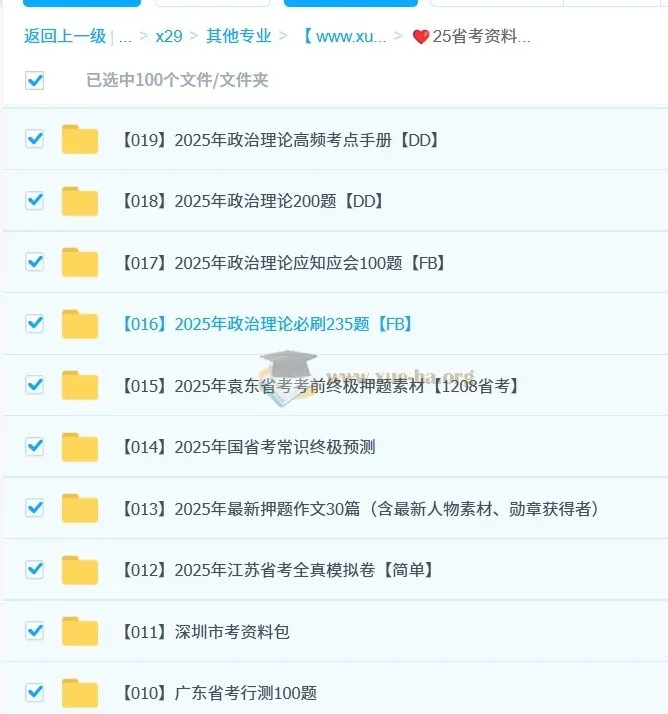Uncheck the 【018】政治理论200题 folder

point(35,200)
